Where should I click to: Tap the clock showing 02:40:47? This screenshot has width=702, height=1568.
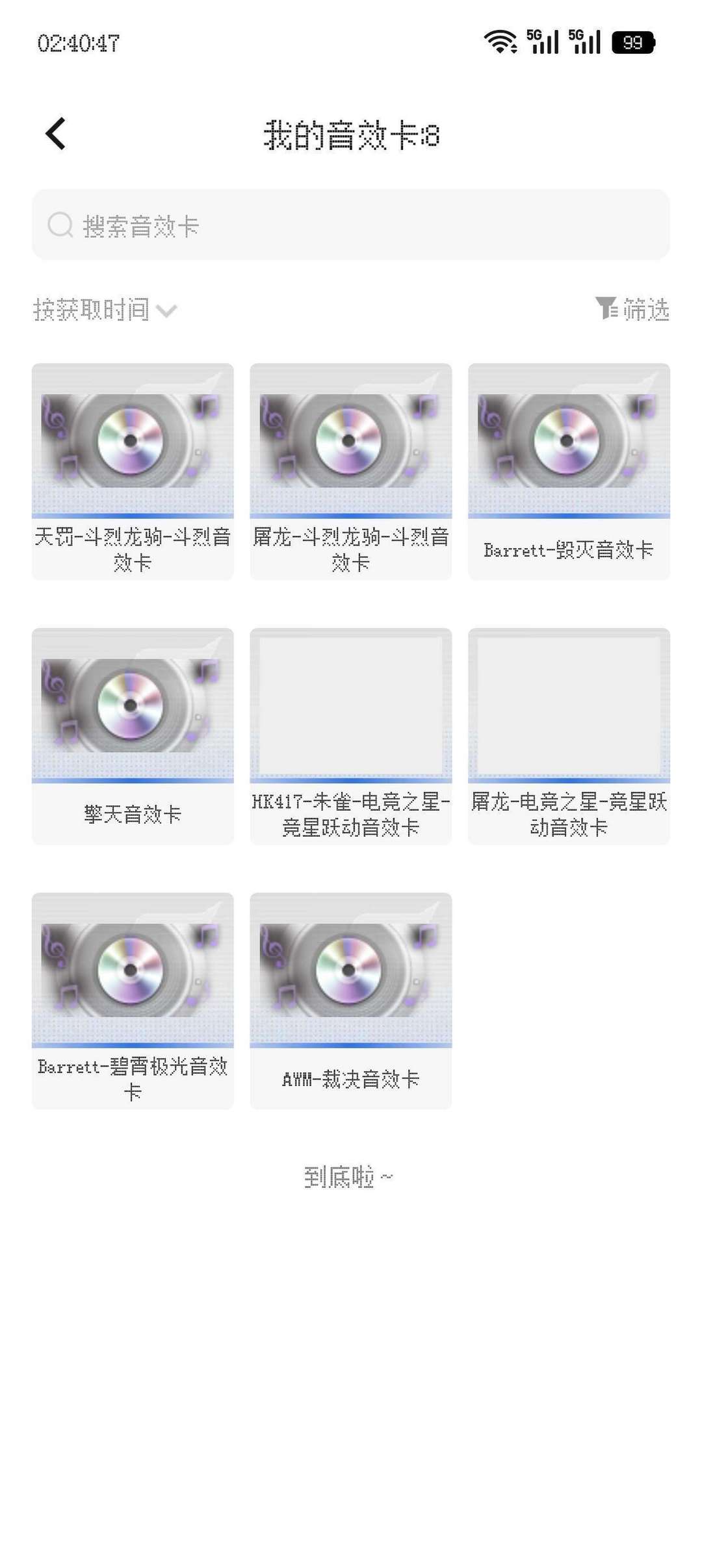(x=78, y=44)
